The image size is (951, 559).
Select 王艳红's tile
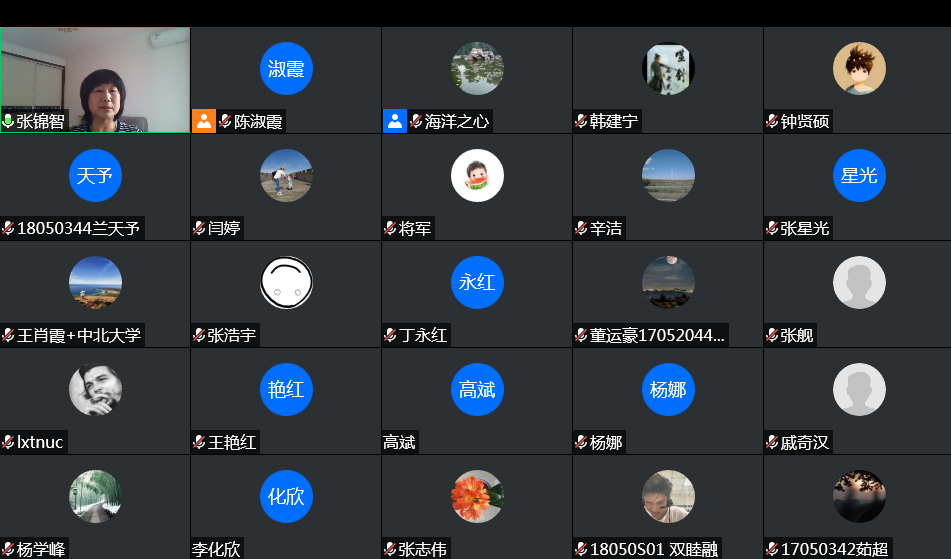pos(286,401)
